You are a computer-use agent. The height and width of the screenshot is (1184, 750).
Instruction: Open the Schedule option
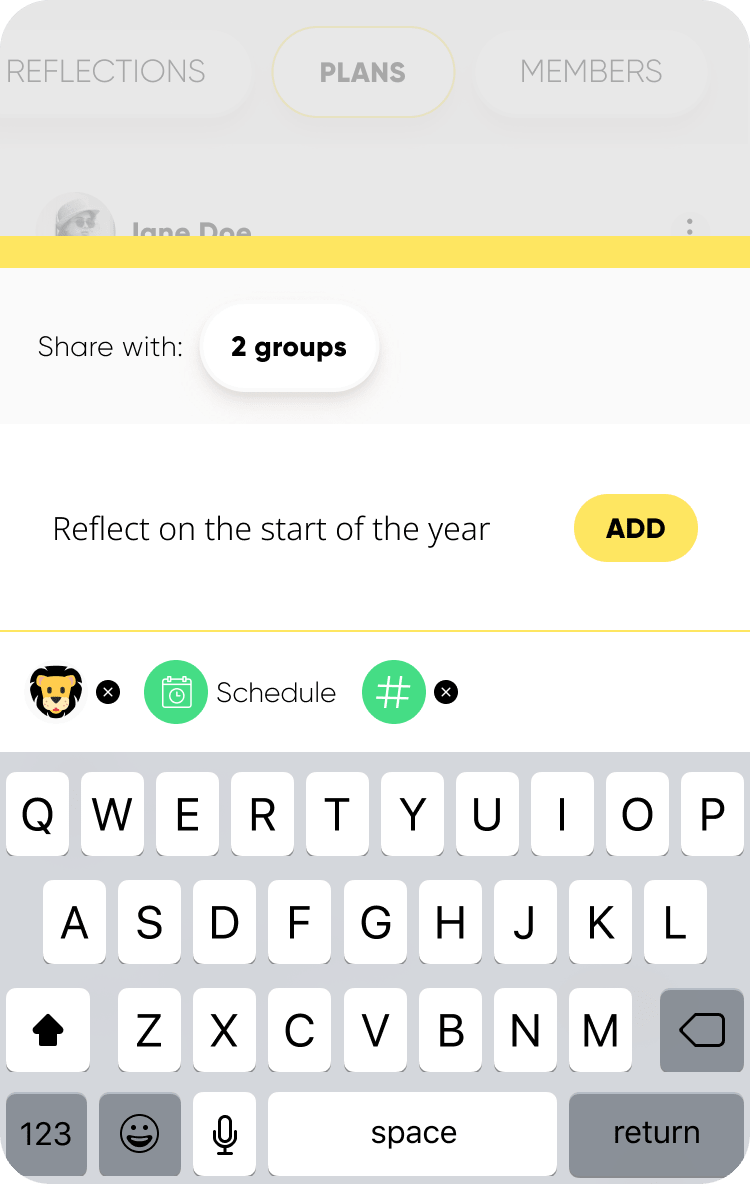[241, 692]
